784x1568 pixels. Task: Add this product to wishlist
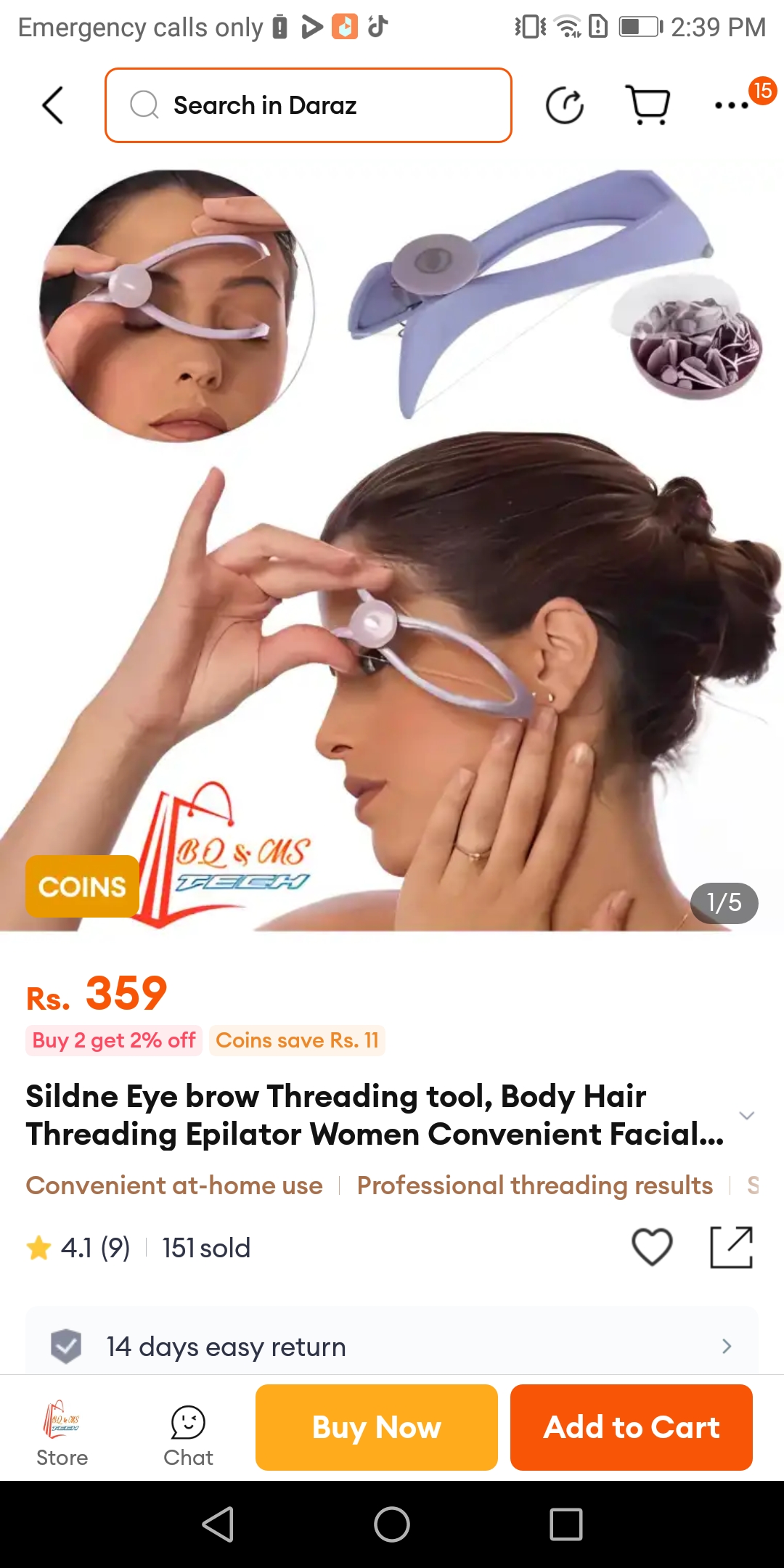coord(652,1247)
